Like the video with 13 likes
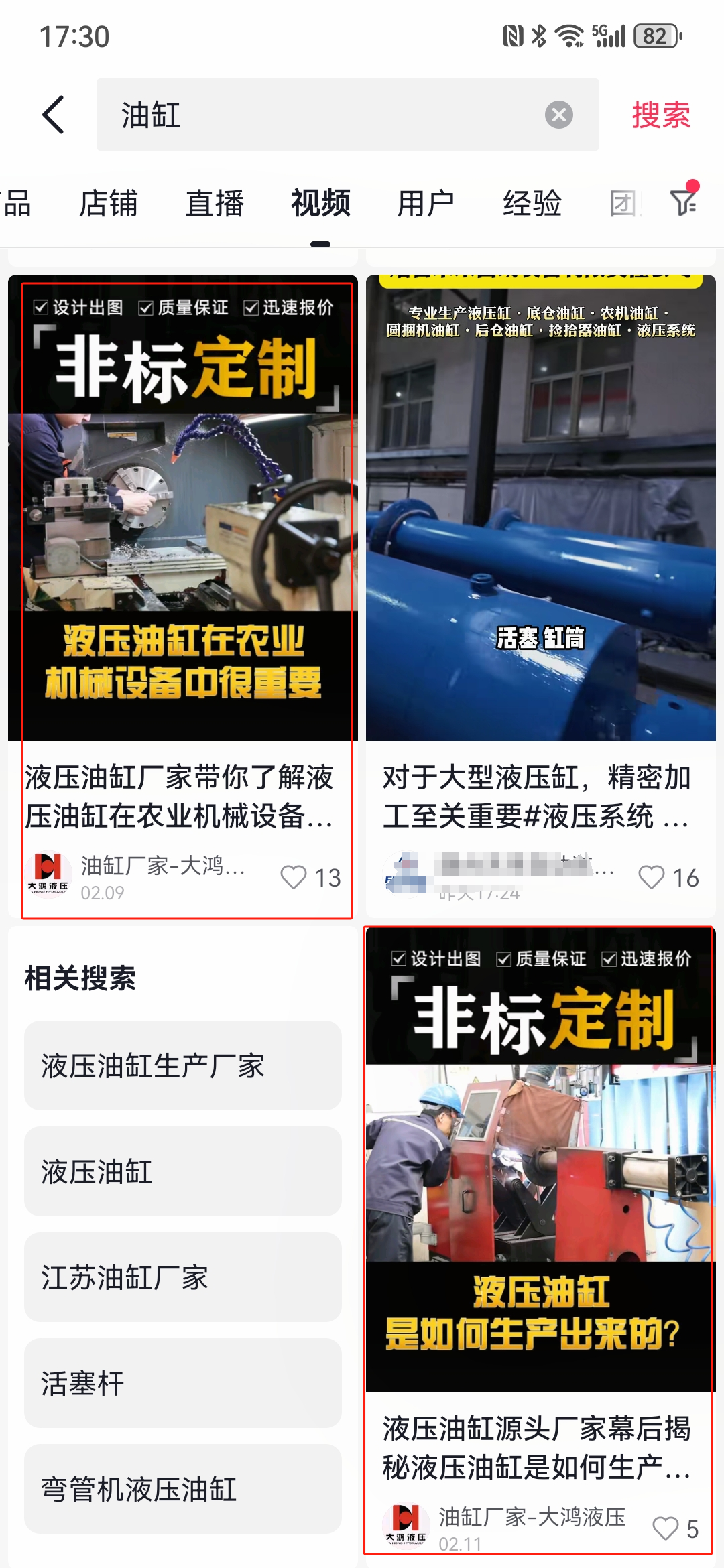724x1568 pixels. (x=294, y=877)
